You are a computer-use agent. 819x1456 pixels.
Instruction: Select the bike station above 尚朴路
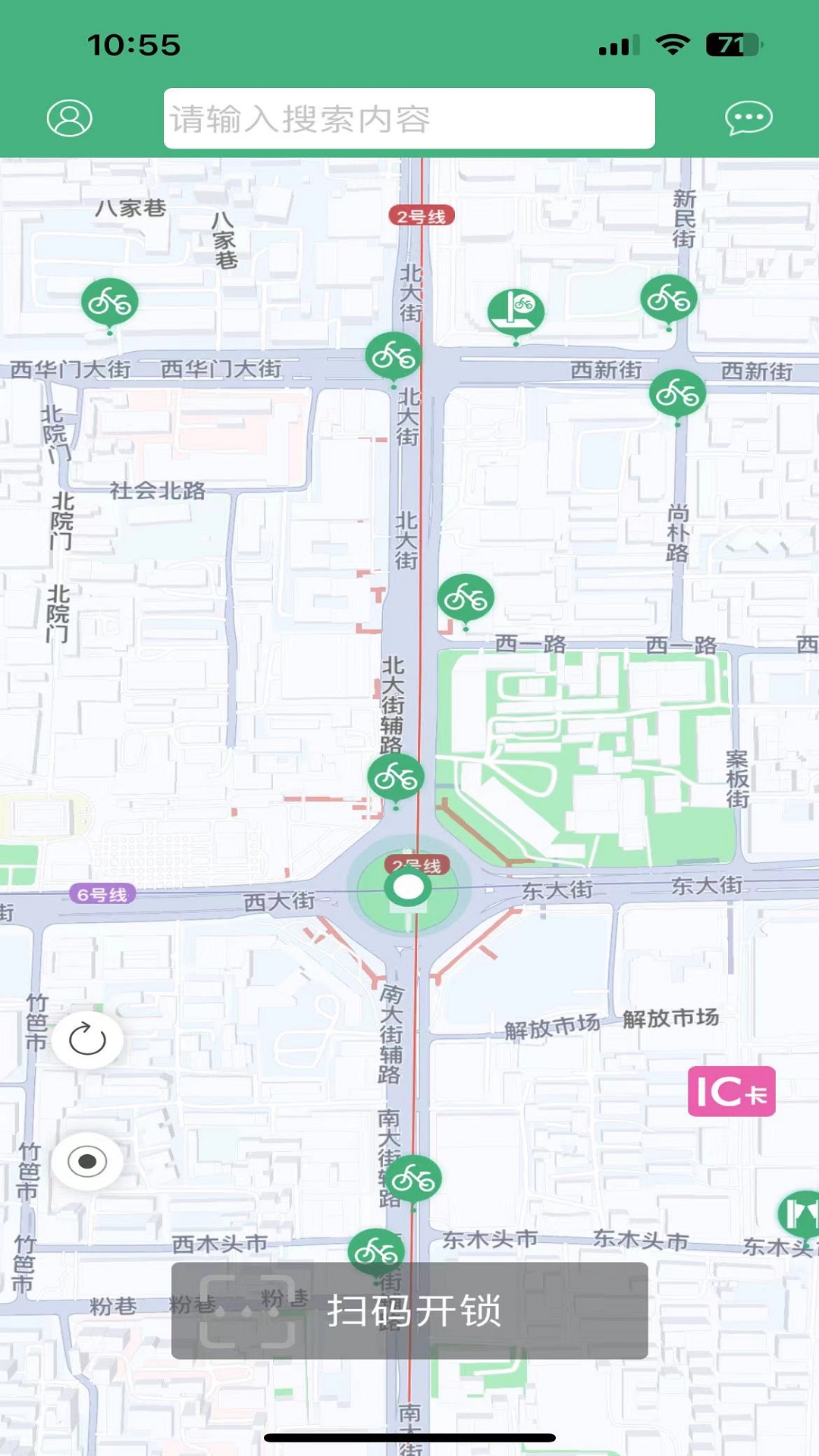point(678,396)
